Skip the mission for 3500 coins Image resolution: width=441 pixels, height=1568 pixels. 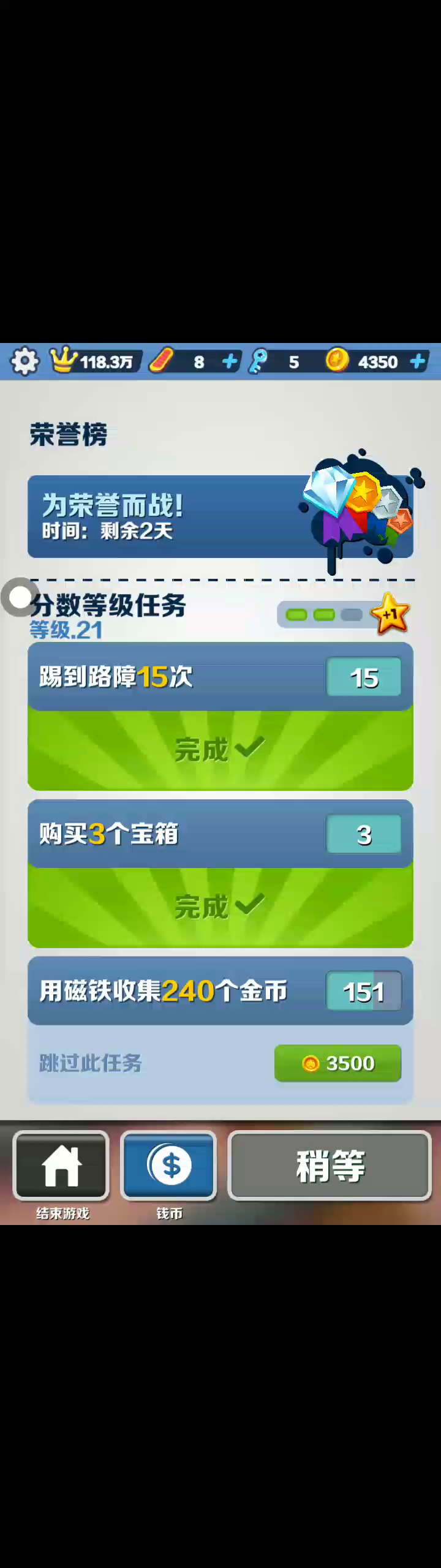pos(337,1063)
